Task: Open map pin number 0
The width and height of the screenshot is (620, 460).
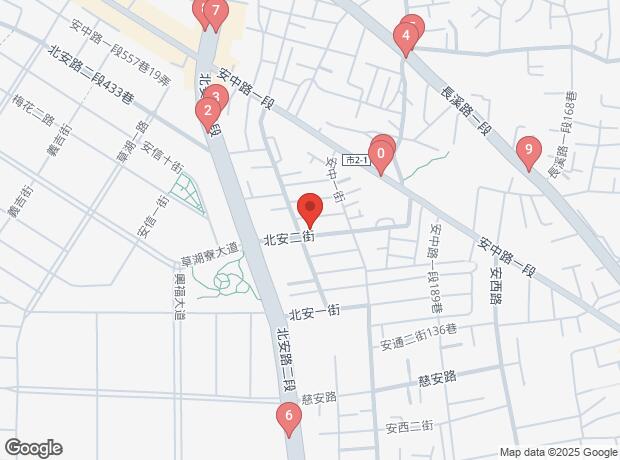Action: (380, 155)
